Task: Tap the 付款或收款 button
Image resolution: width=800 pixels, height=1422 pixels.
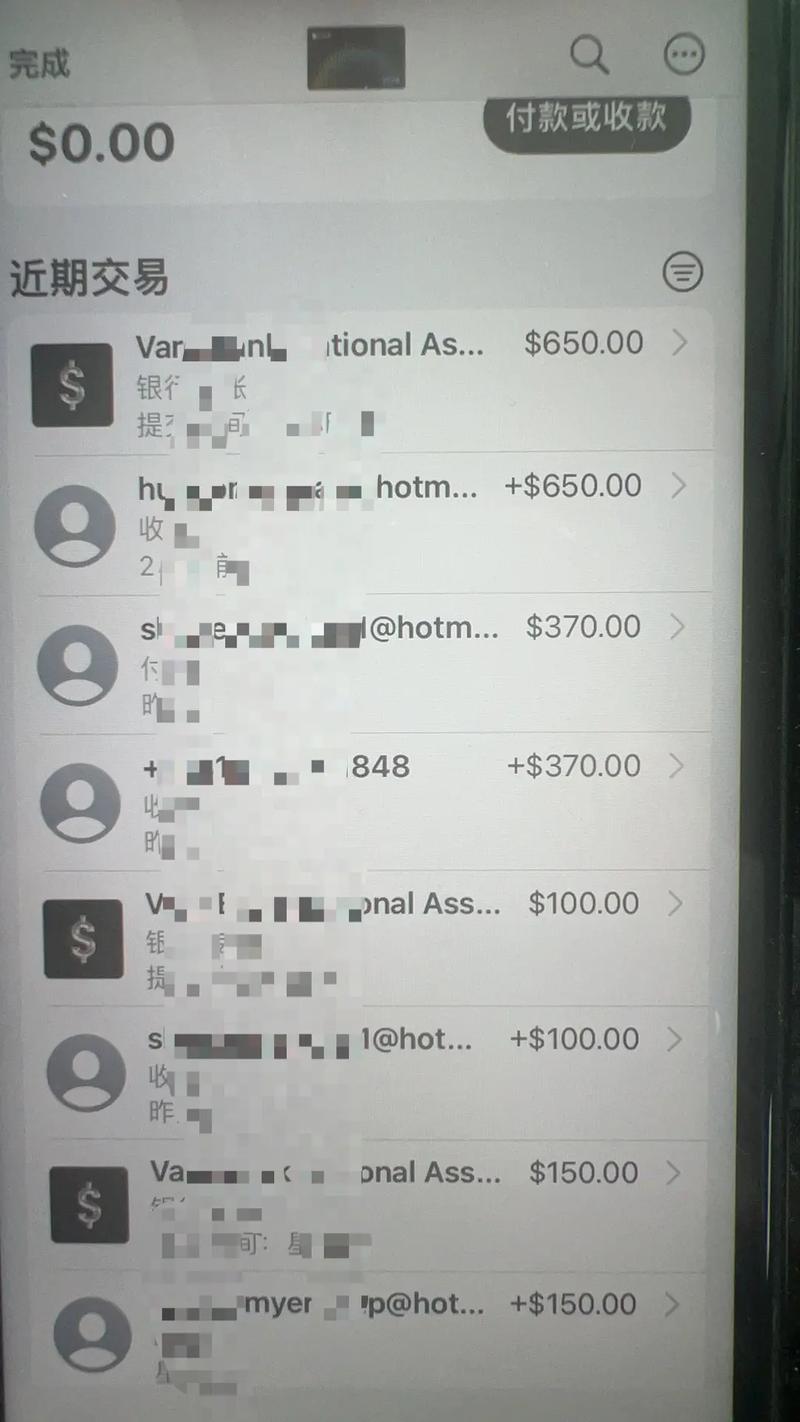Action: pyautogui.click(x=586, y=118)
